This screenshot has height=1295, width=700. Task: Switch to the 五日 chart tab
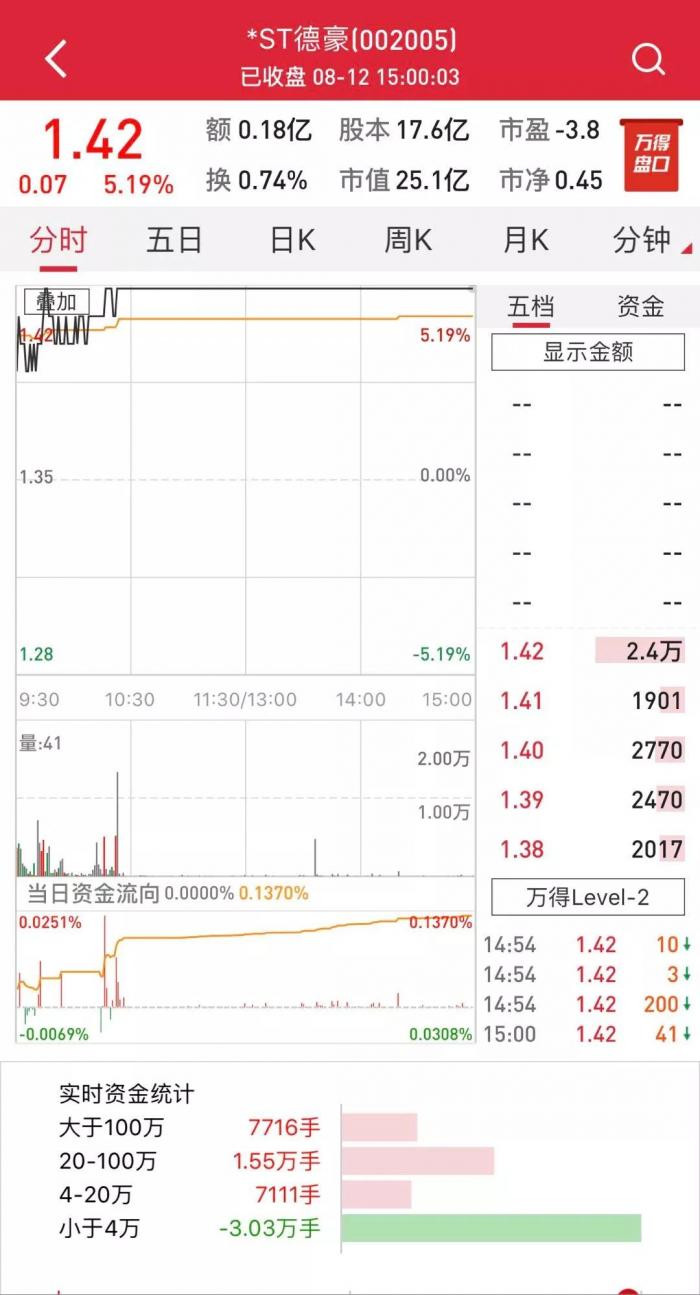(174, 240)
